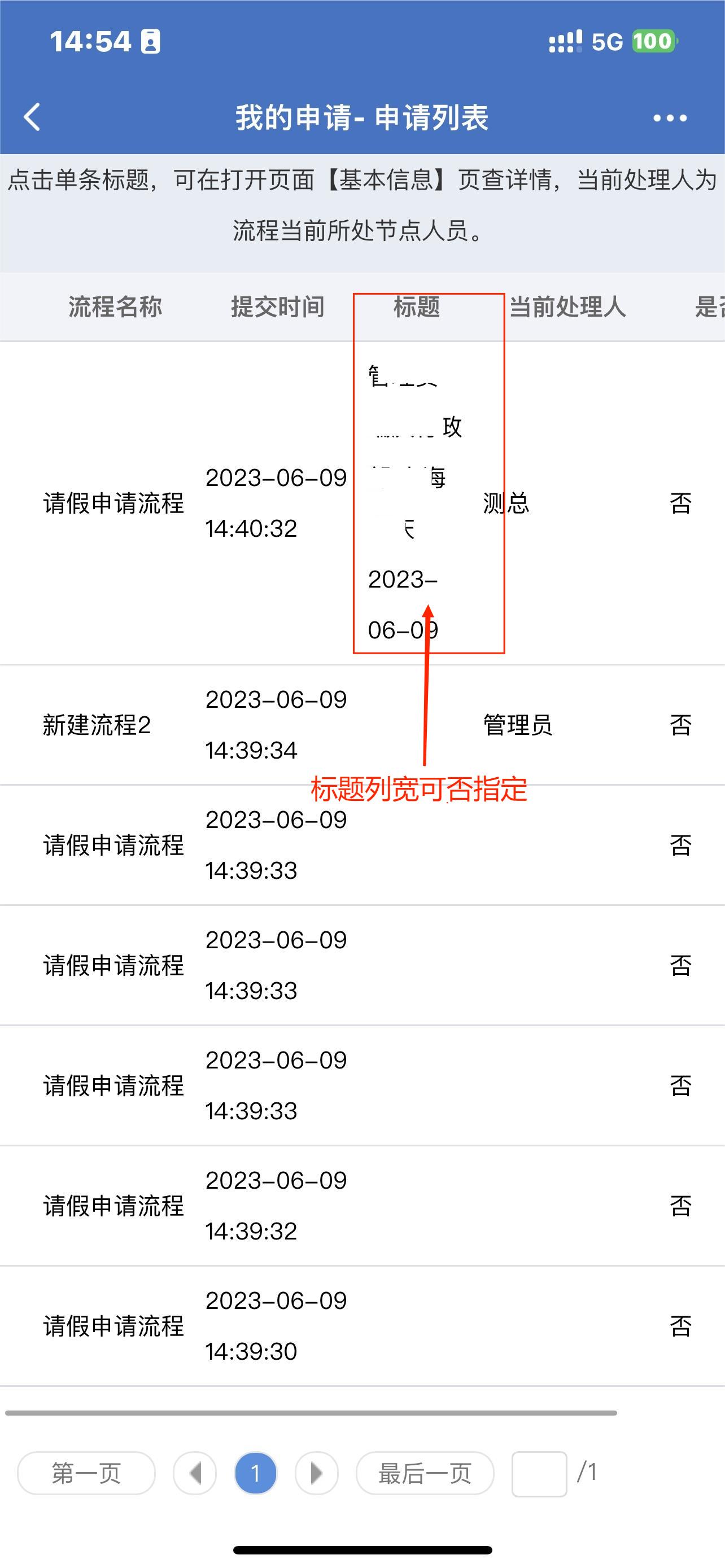Go back from the application list
This screenshot has width=725, height=1568.
[x=32, y=117]
